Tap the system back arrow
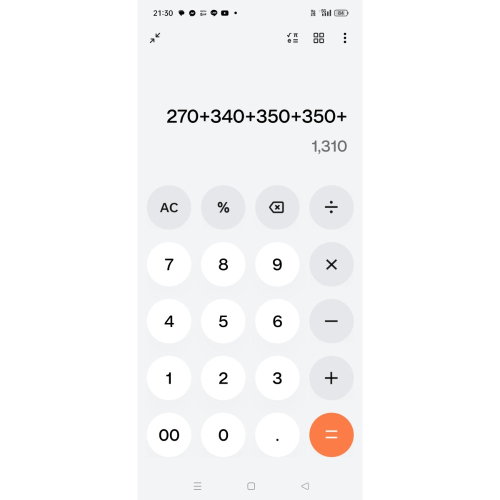The height and width of the screenshot is (500, 500). (x=305, y=486)
